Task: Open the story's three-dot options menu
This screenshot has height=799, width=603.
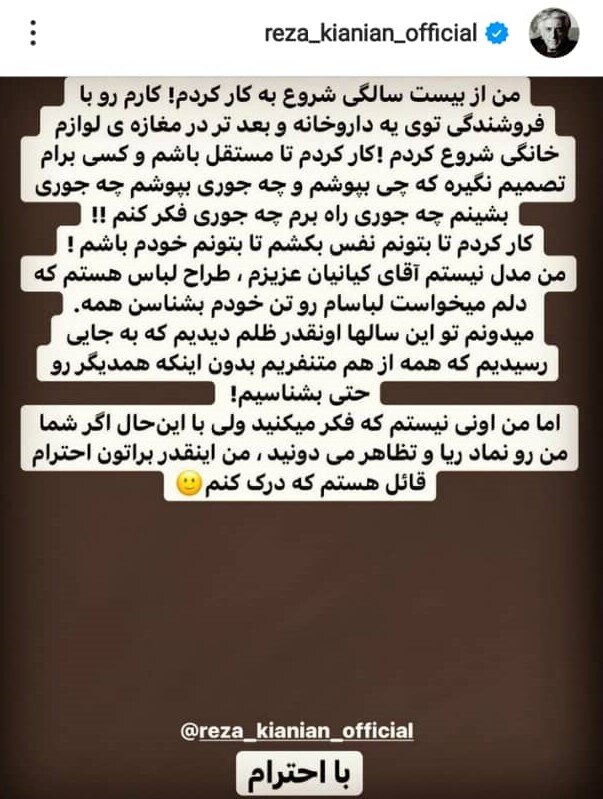Action: click(x=32, y=33)
